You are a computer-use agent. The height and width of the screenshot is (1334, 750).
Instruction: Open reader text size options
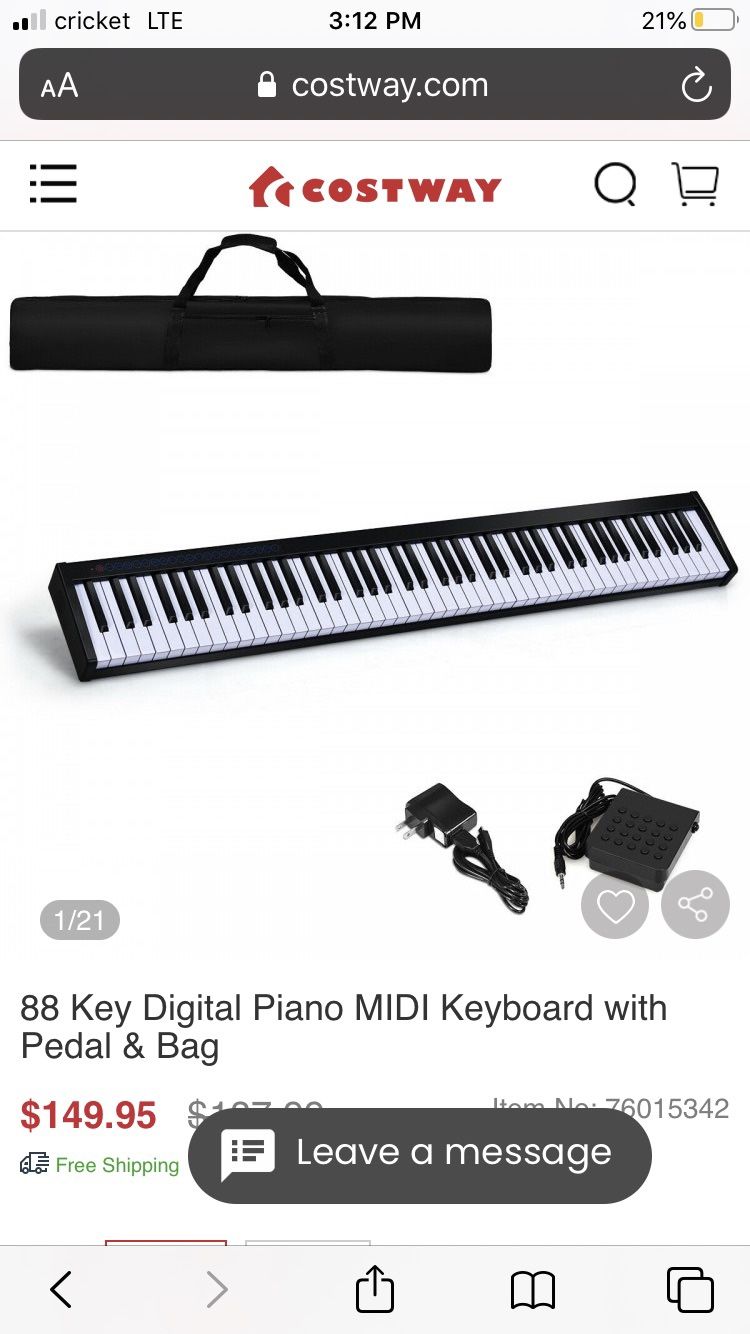[x=60, y=85]
